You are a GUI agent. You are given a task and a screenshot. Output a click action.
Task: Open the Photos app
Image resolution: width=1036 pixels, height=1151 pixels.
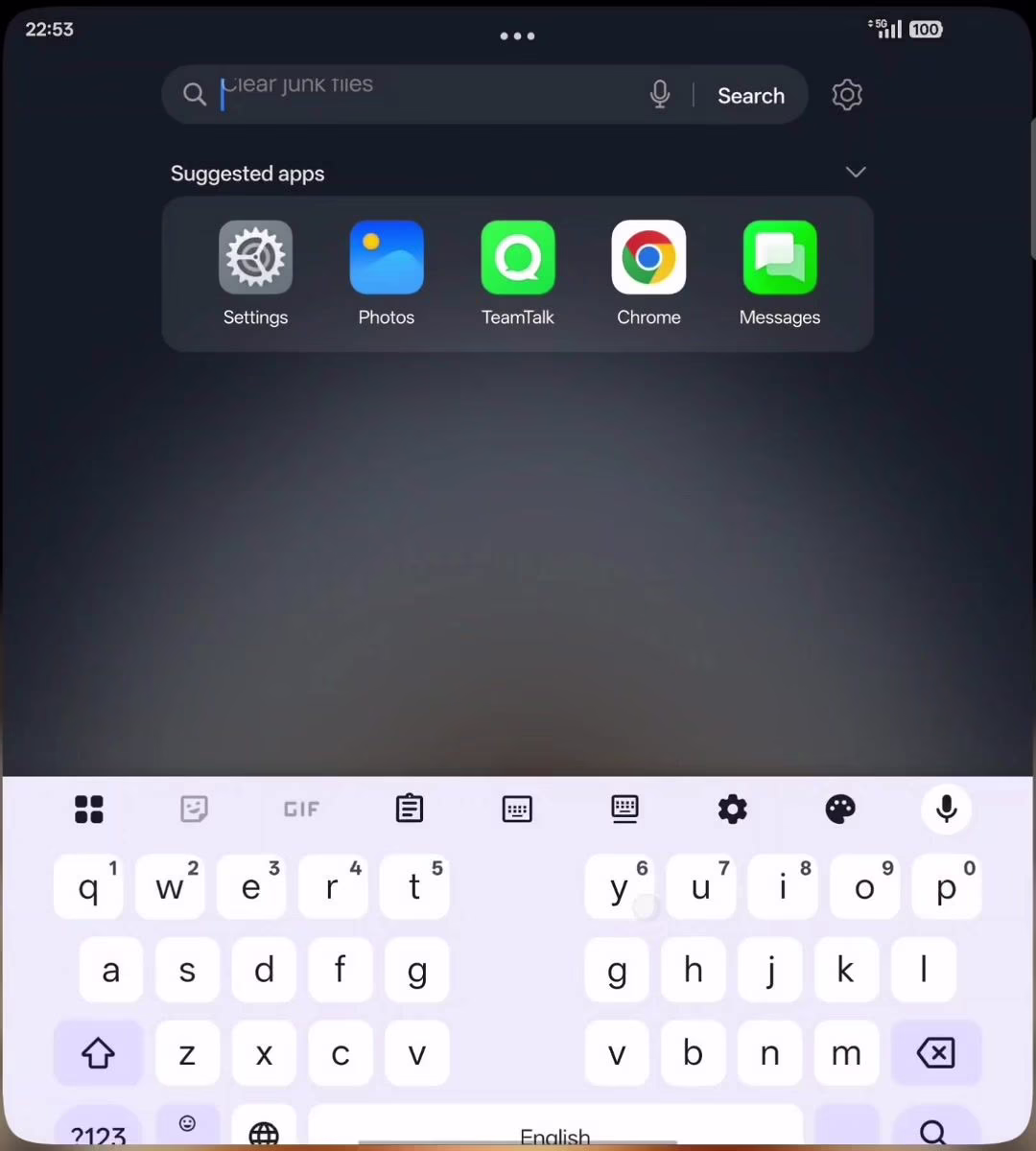click(387, 258)
